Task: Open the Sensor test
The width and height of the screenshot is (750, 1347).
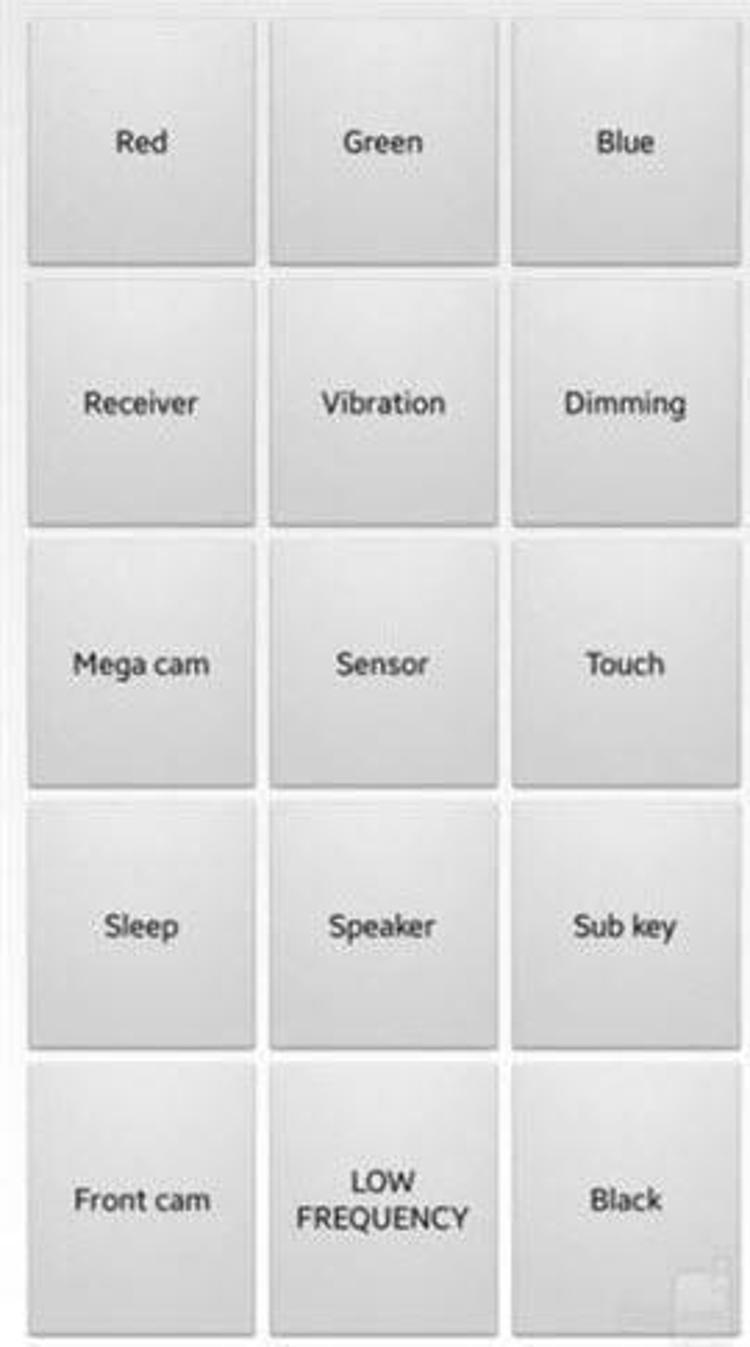Action: coord(383,664)
